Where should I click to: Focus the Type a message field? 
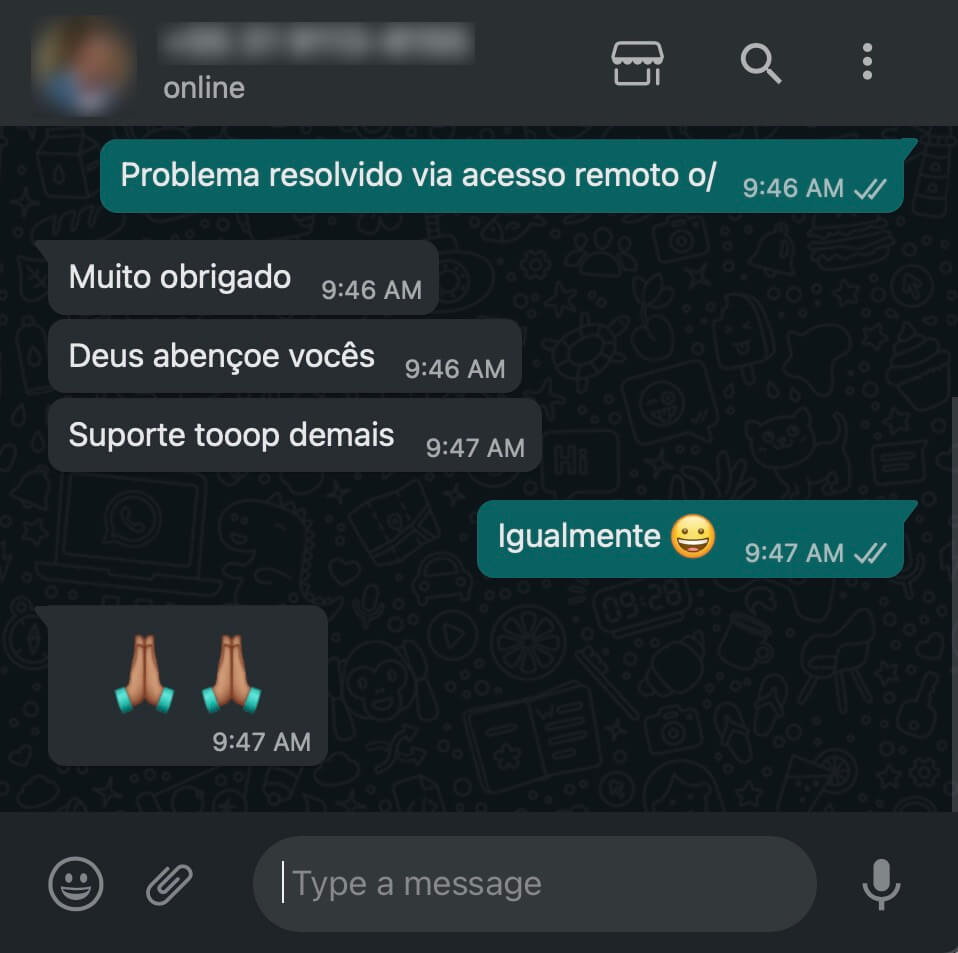click(x=535, y=884)
